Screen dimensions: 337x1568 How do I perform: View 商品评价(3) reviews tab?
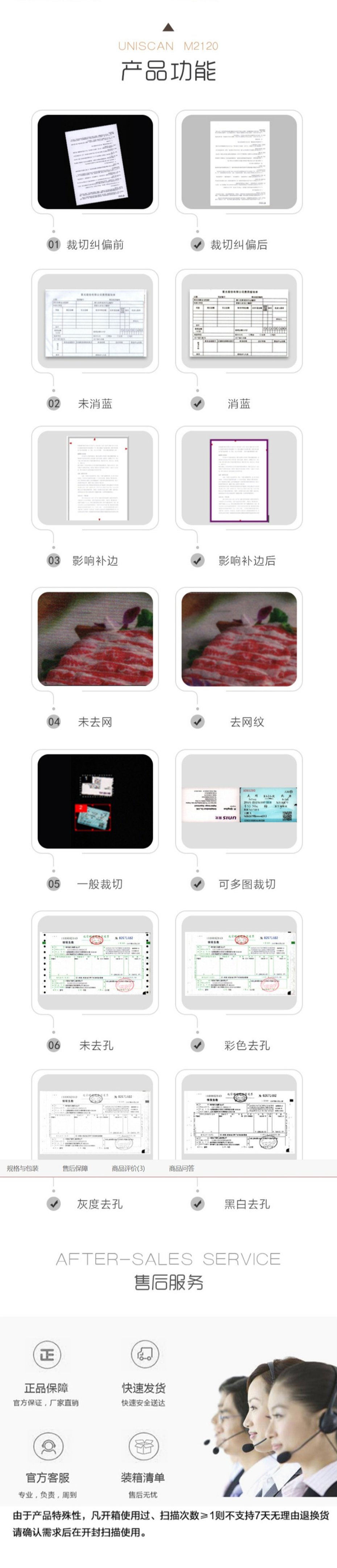click(x=128, y=1168)
